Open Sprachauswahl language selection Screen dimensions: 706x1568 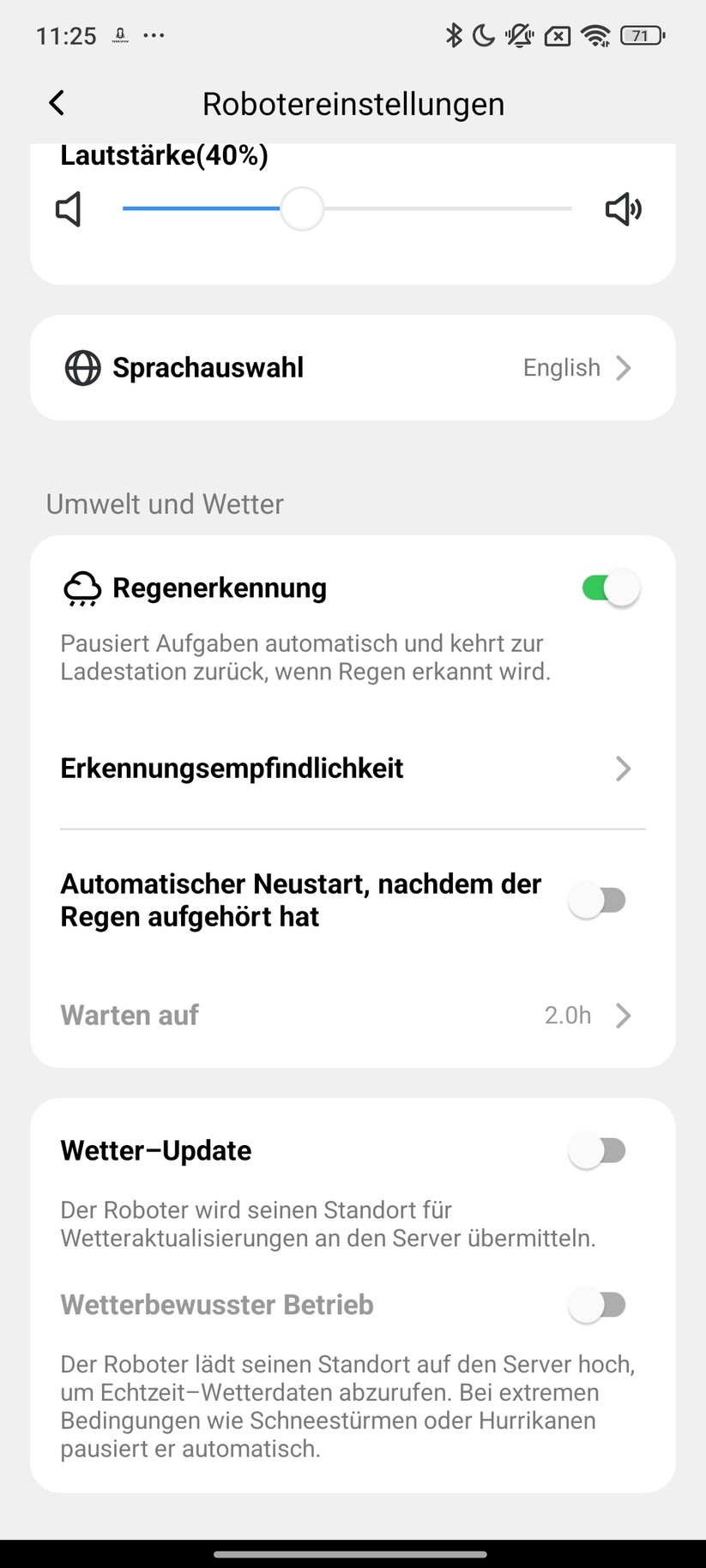click(353, 368)
